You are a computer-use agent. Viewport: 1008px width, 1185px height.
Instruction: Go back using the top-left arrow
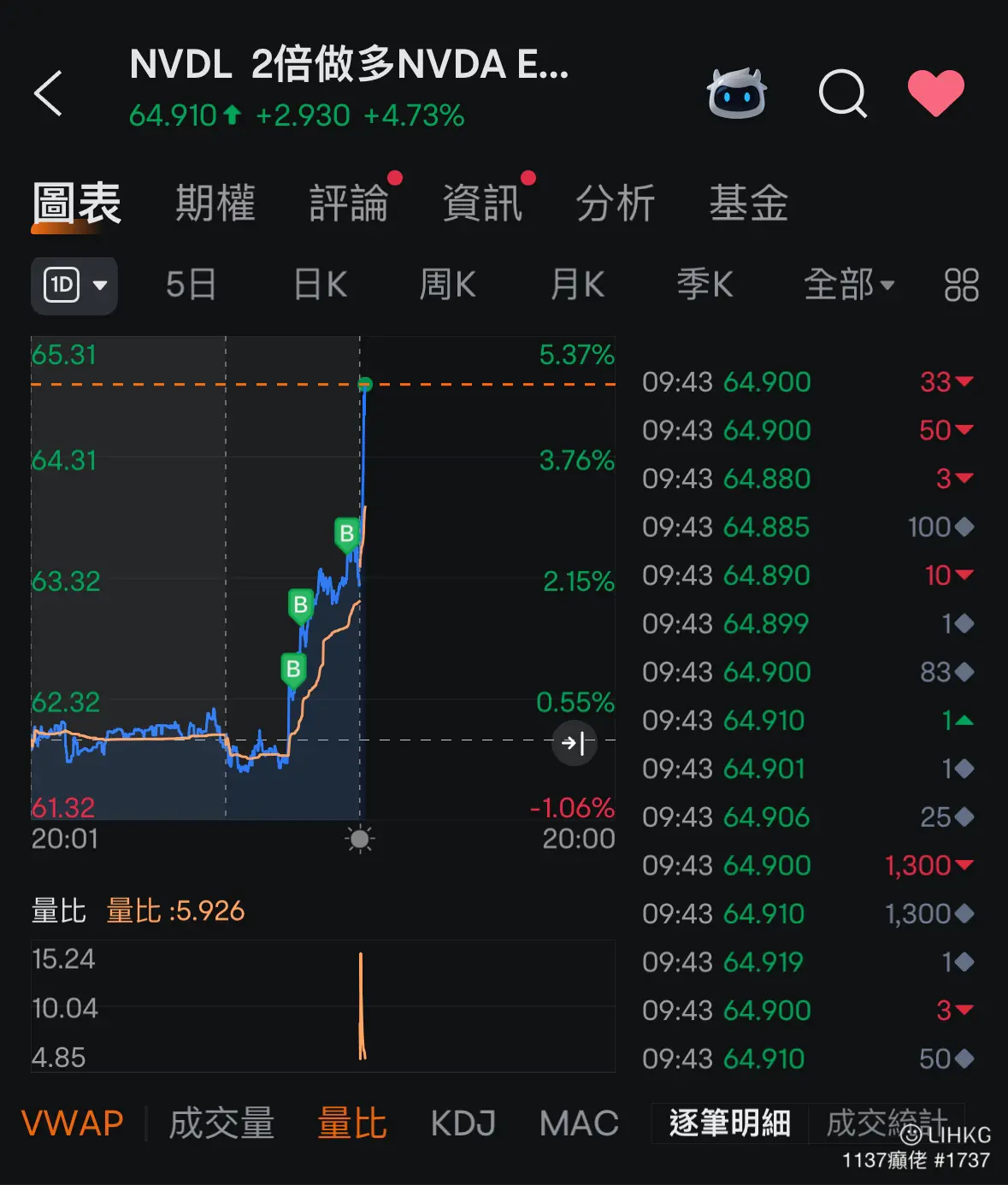coord(49,92)
